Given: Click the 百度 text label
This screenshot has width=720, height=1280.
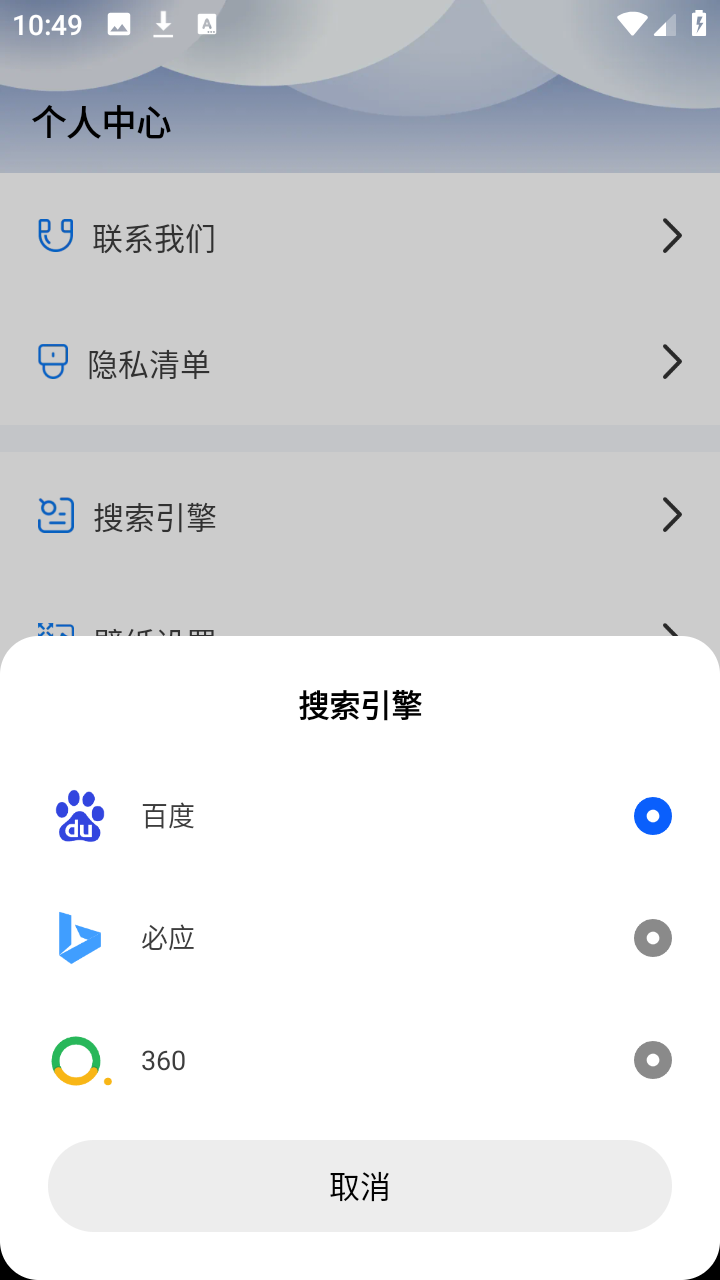Looking at the screenshot, I should coord(167,816).
